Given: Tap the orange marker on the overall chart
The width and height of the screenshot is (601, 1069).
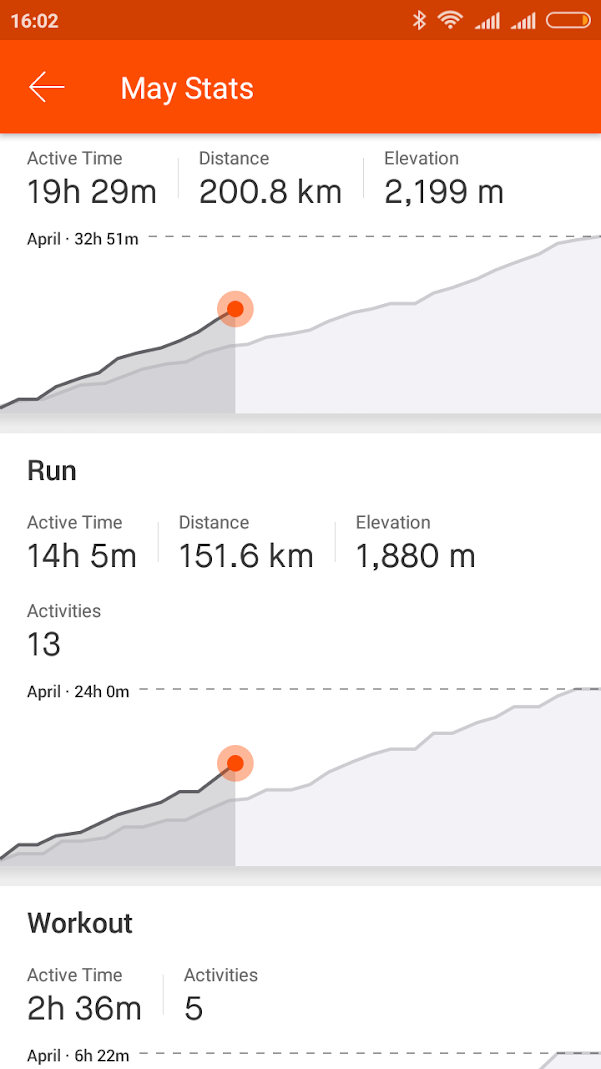Looking at the screenshot, I should pos(235,309).
